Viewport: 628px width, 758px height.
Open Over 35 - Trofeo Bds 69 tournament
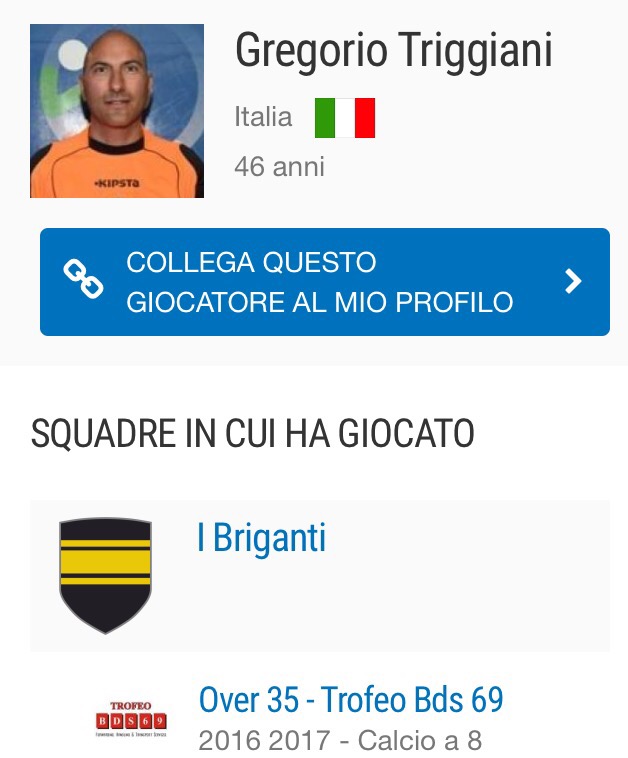tap(350, 700)
